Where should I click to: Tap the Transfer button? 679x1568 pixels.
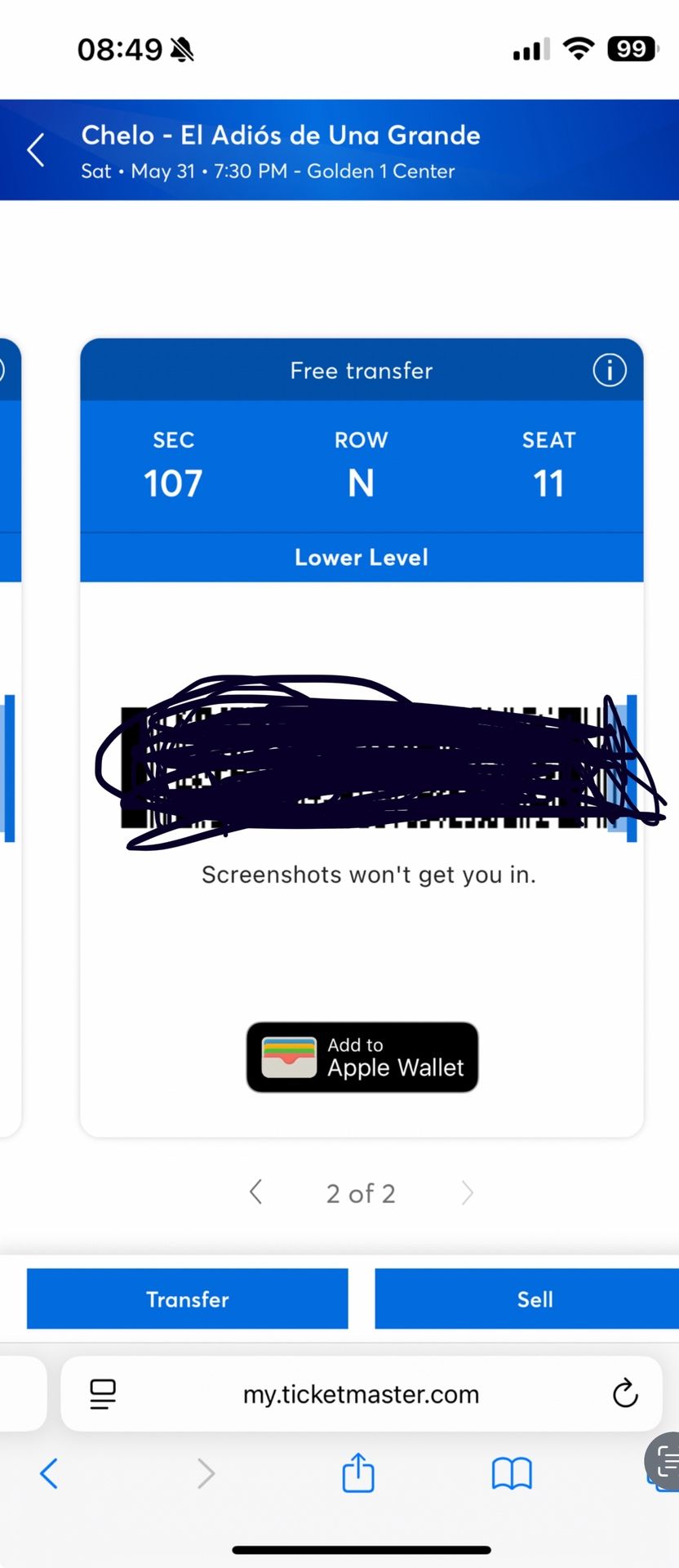(188, 1298)
